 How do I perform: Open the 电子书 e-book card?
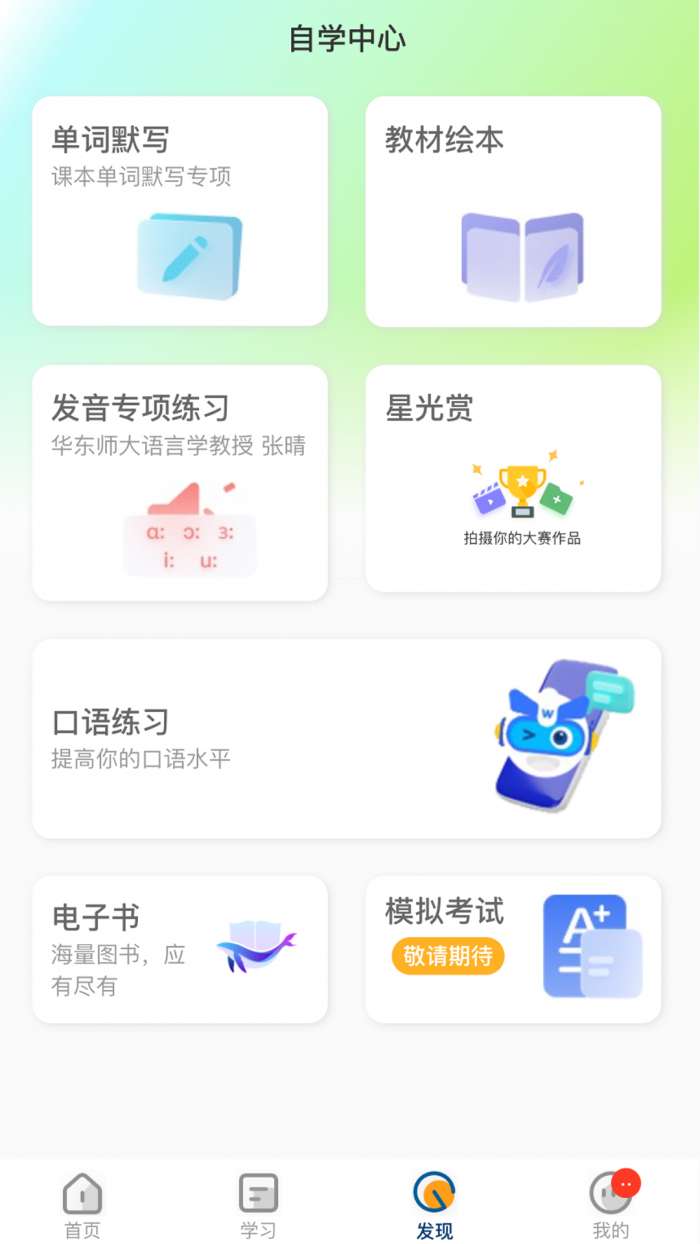click(180, 950)
